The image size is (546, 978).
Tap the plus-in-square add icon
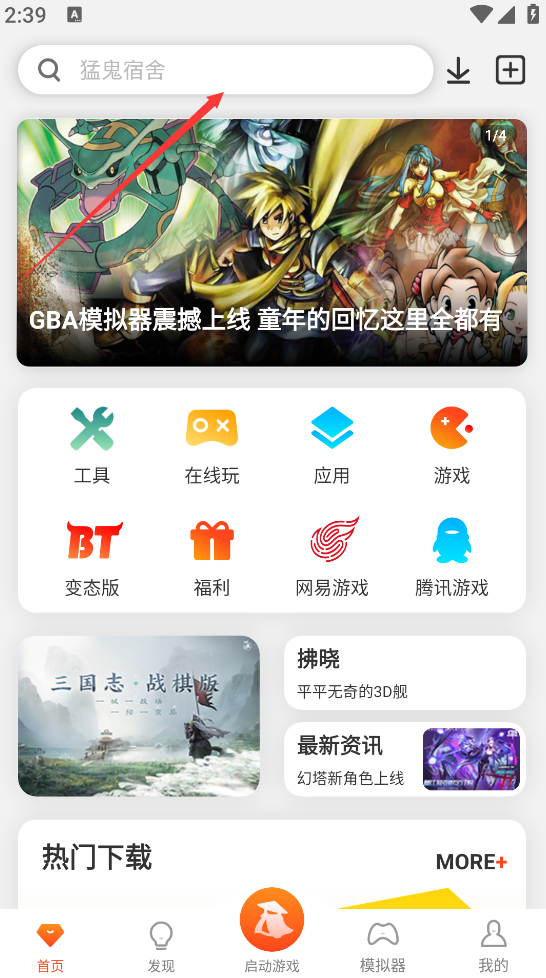(x=510, y=70)
